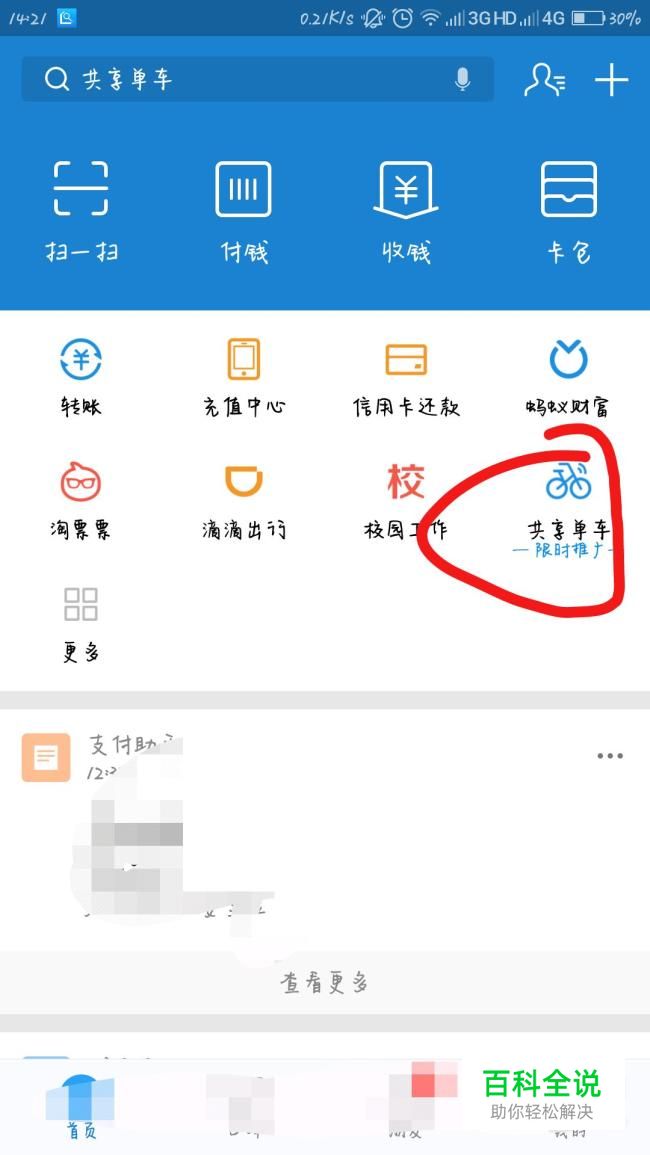Viewport: 650px width, 1155px height.
Task: Open 扫一扫 scanner
Action: click(81, 212)
